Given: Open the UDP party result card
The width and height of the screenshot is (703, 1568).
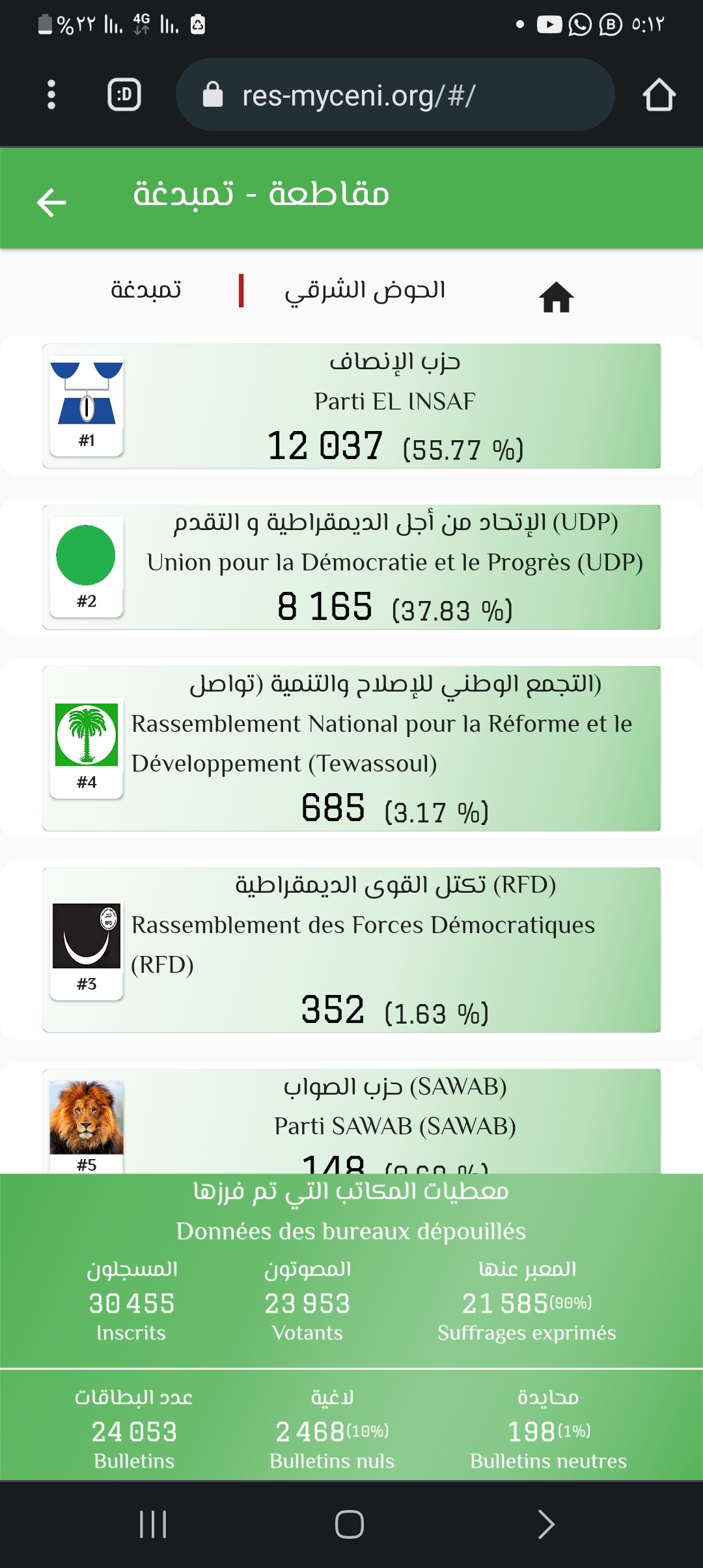Looking at the screenshot, I should [351, 567].
